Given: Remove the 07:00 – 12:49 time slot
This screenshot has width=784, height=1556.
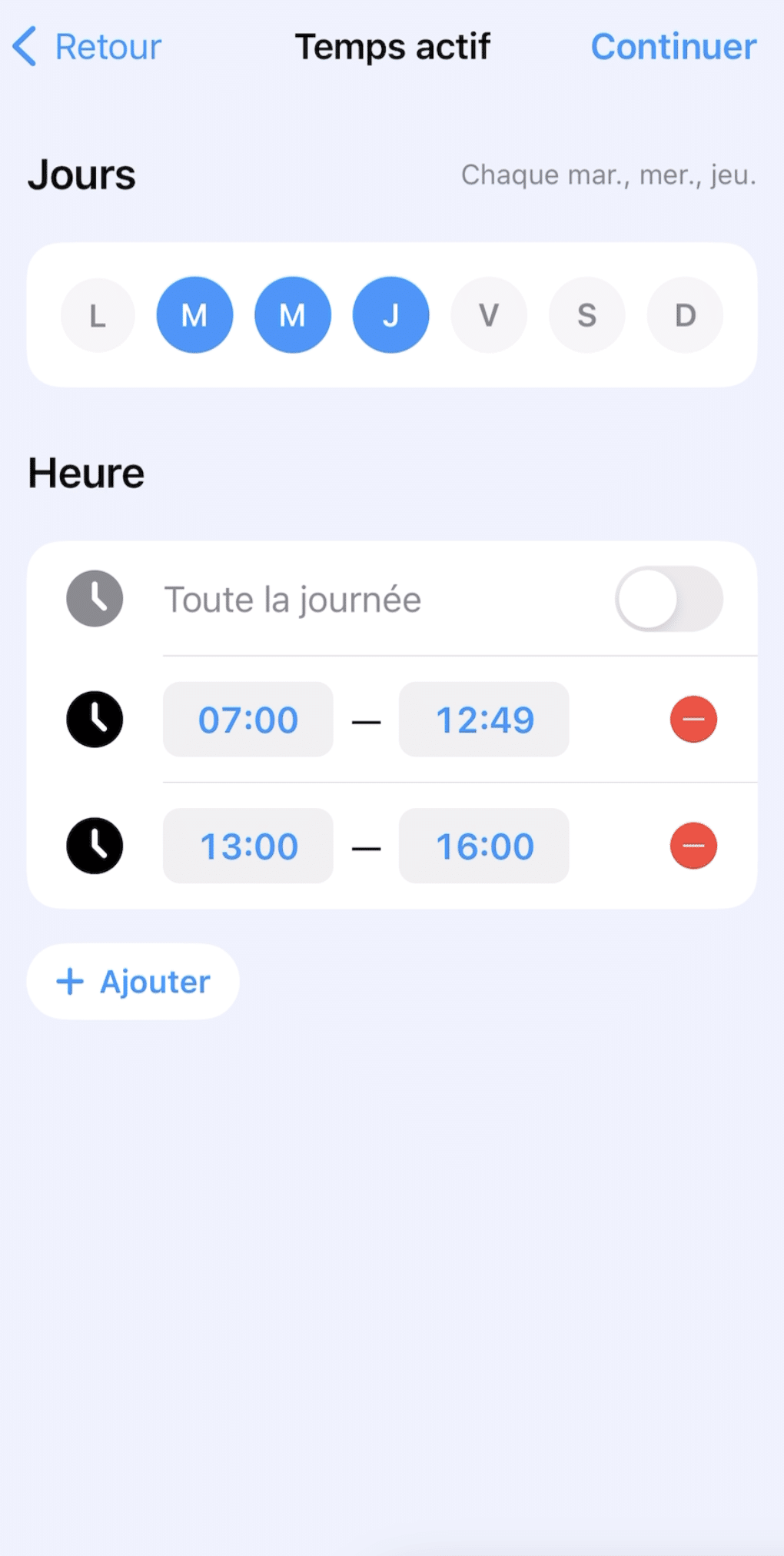Looking at the screenshot, I should click(x=693, y=720).
